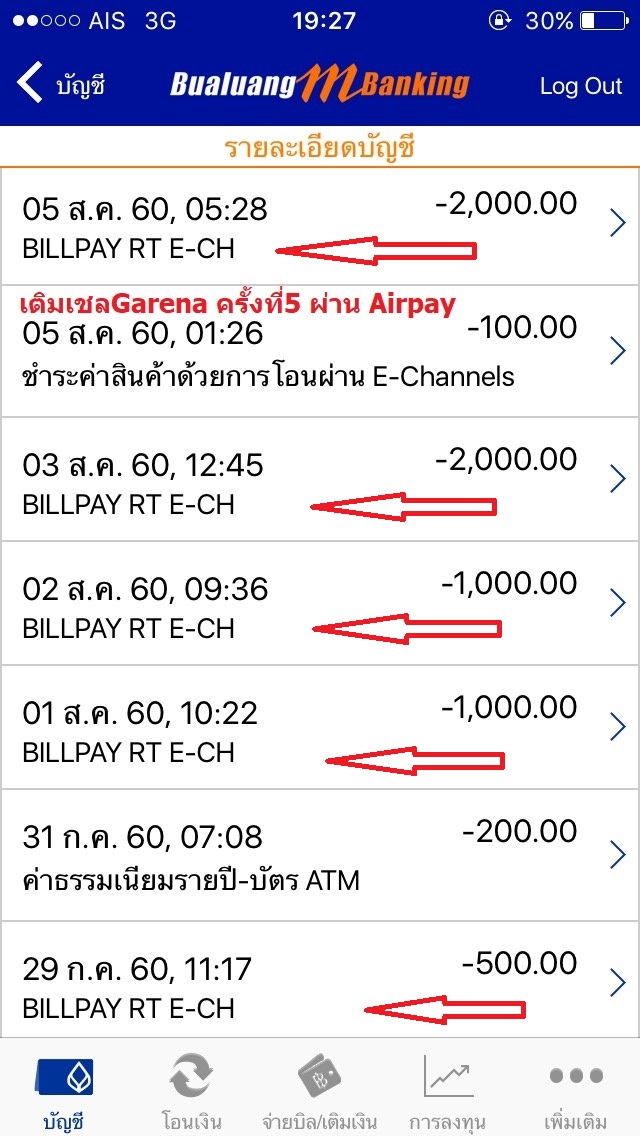View the 03 ส.ค. 60, 12:45 transaction

[320, 479]
